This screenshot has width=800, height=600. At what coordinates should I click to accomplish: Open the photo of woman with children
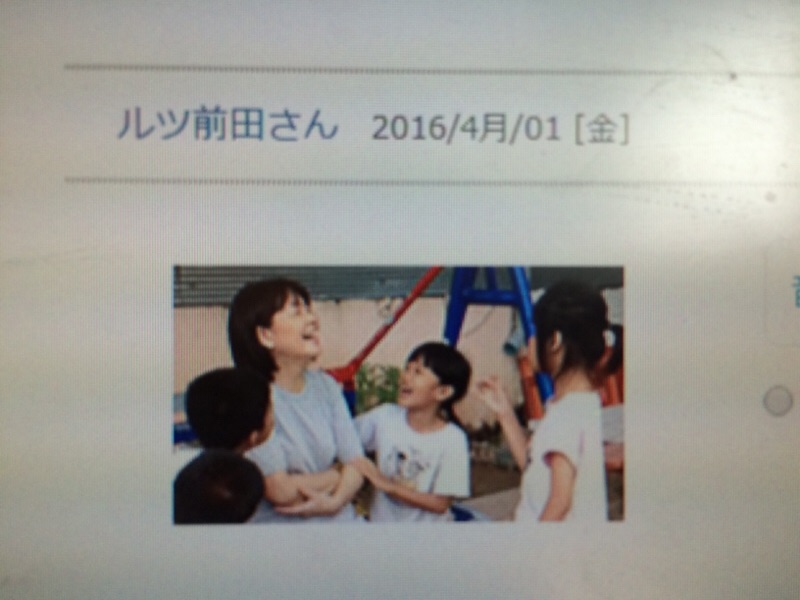tap(398, 393)
